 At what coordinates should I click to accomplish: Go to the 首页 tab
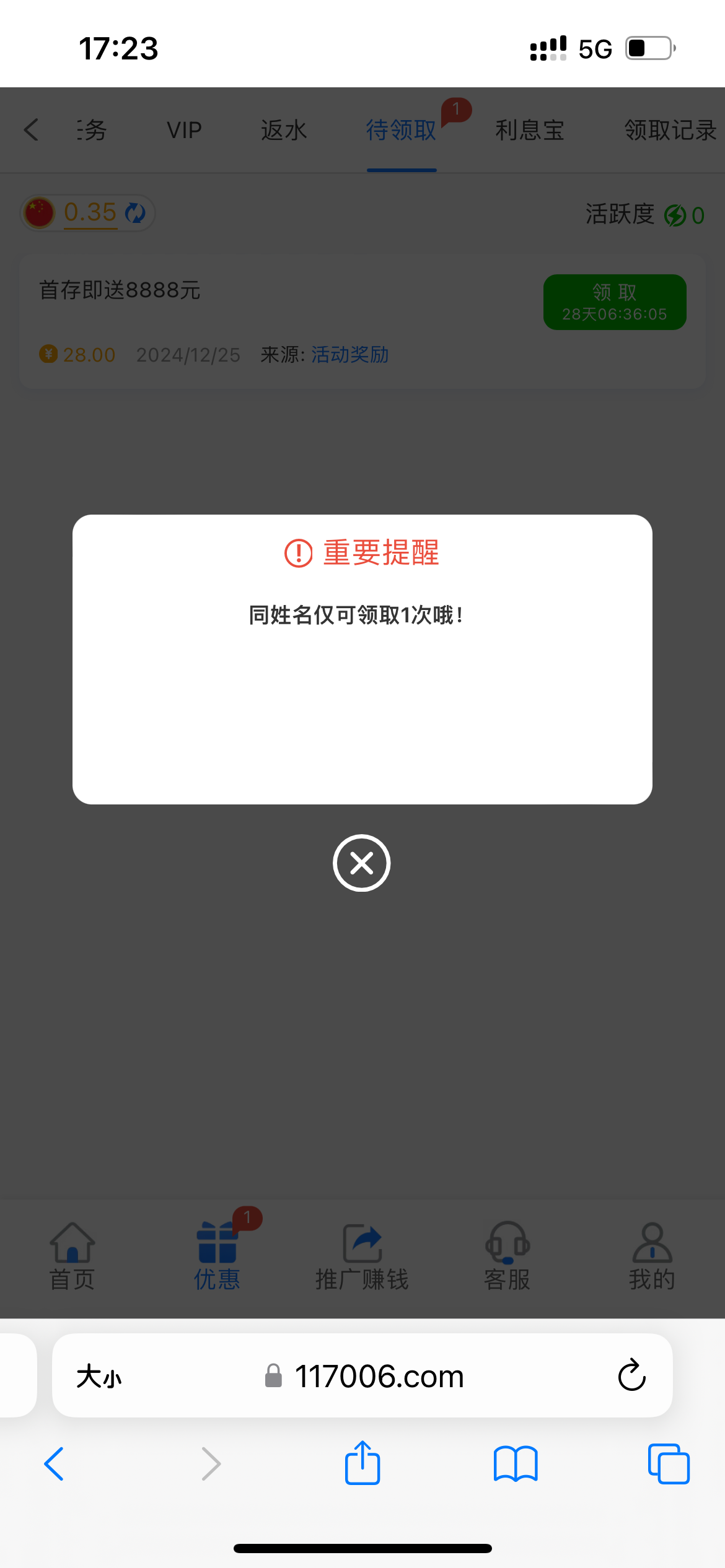click(72, 1256)
